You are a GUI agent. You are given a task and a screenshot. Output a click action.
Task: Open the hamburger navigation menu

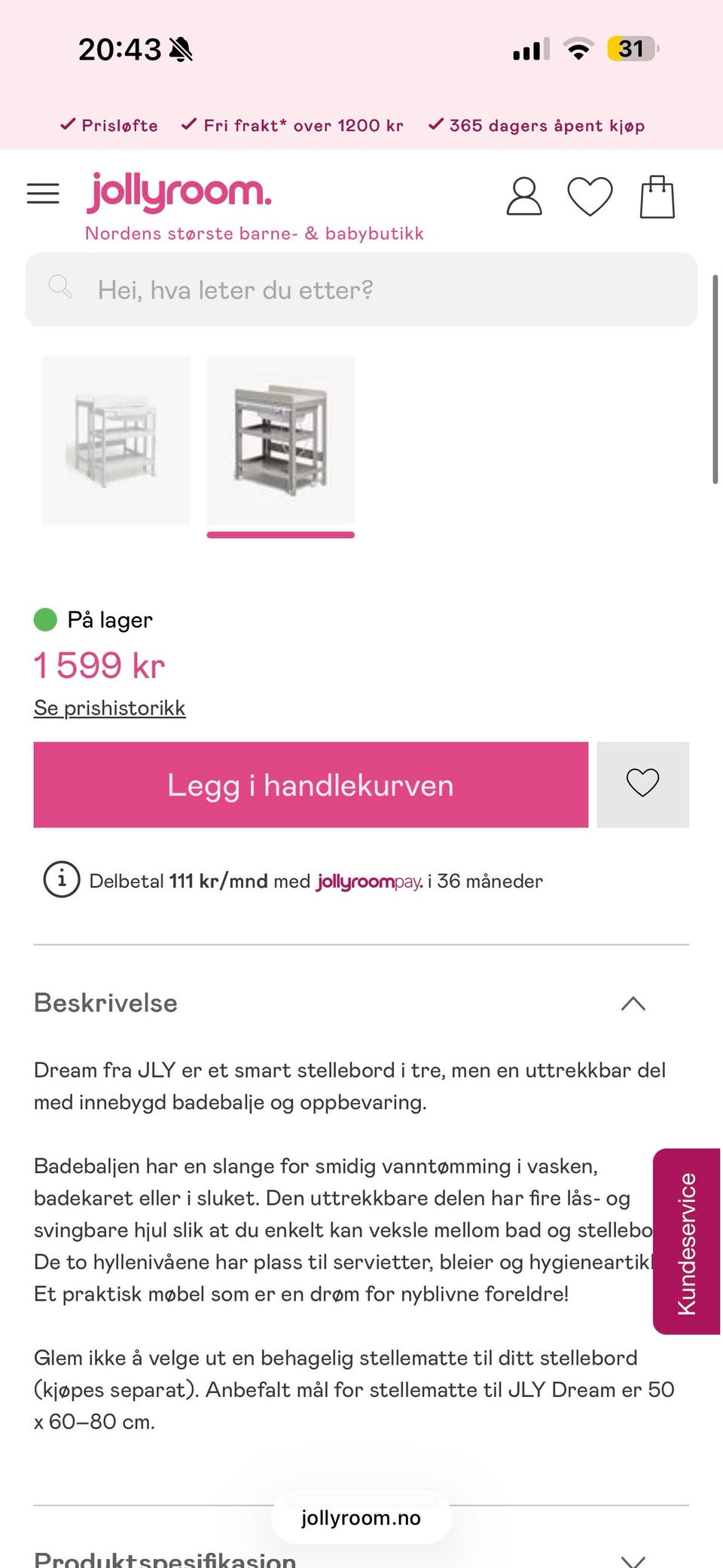[x=44, y=193]
